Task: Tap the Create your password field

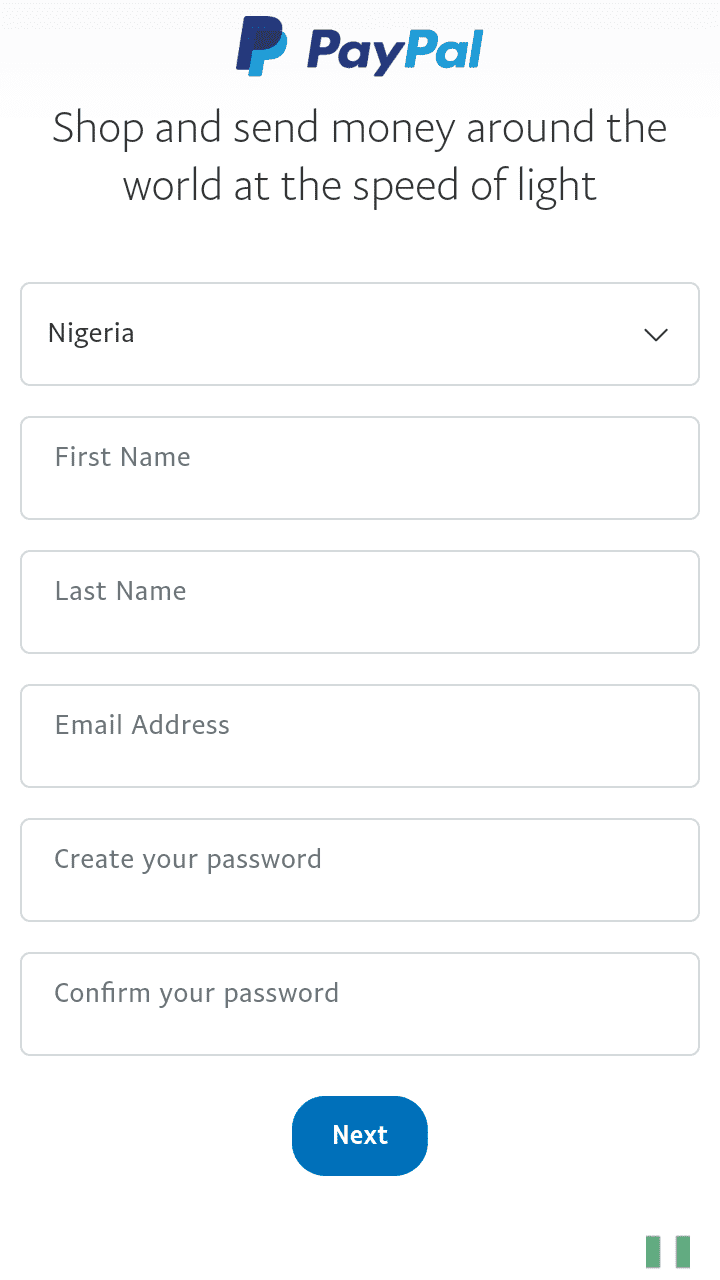Action: pos(360,870)
